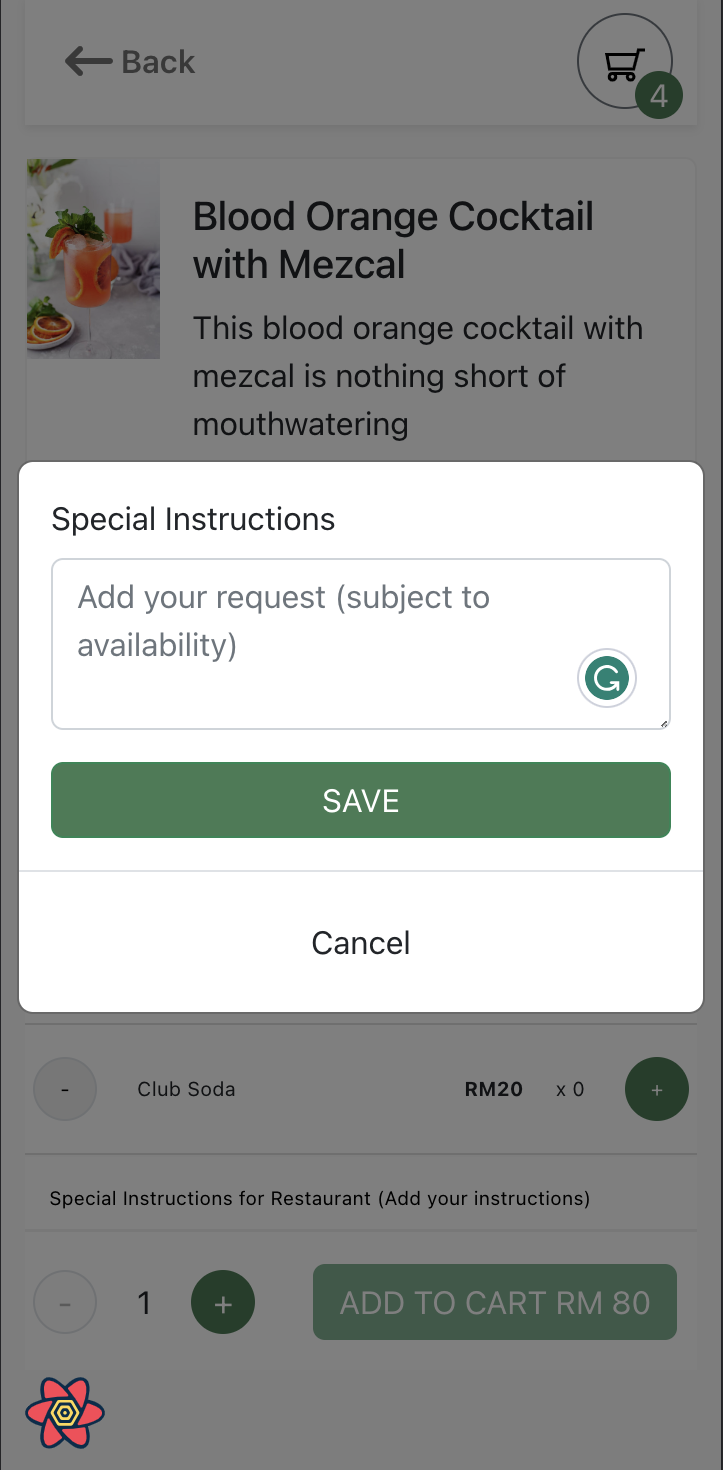
Task: Select Cancel to dismiss the dialog
Action: 361,942
